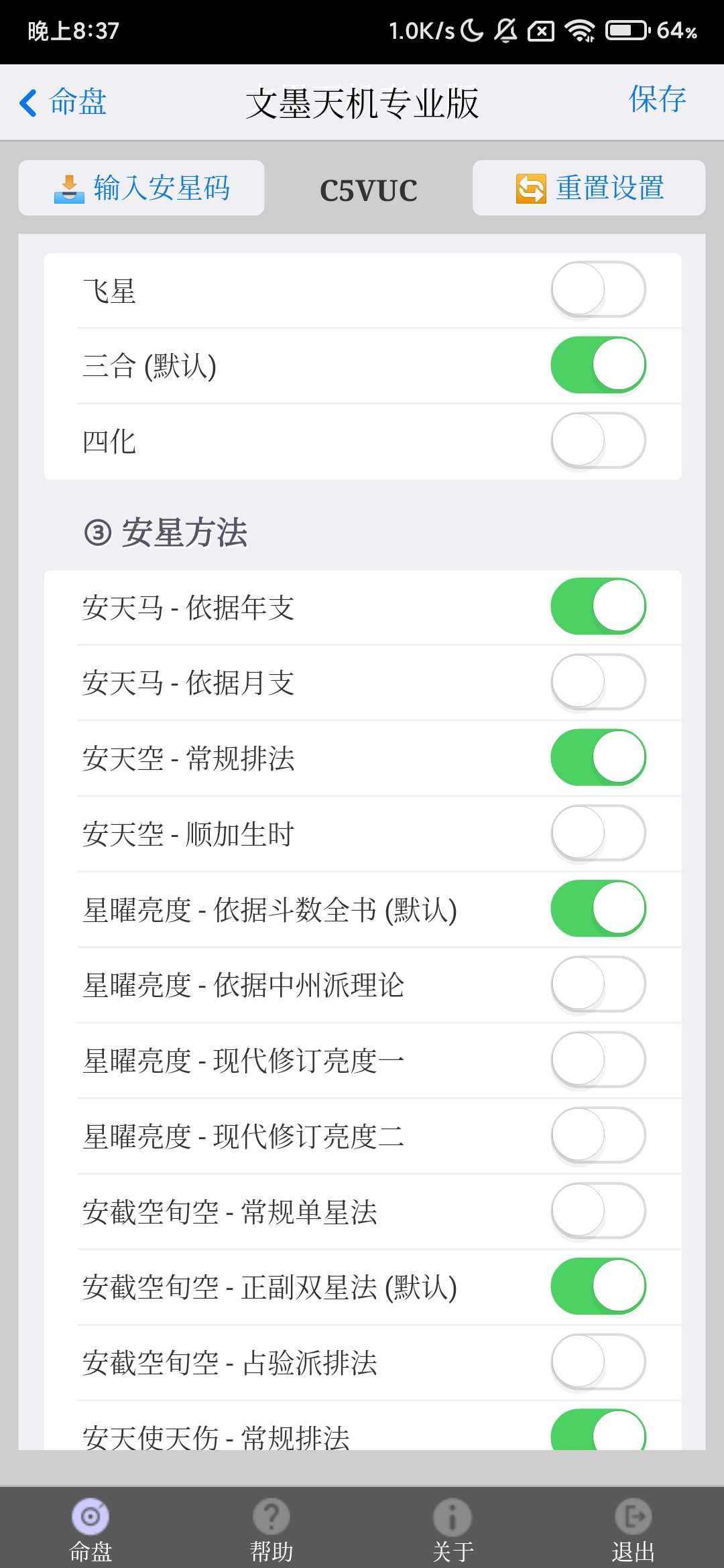
Task: Turn on 安截空旬空 - 常规单星法
Action: [597, 1210]
